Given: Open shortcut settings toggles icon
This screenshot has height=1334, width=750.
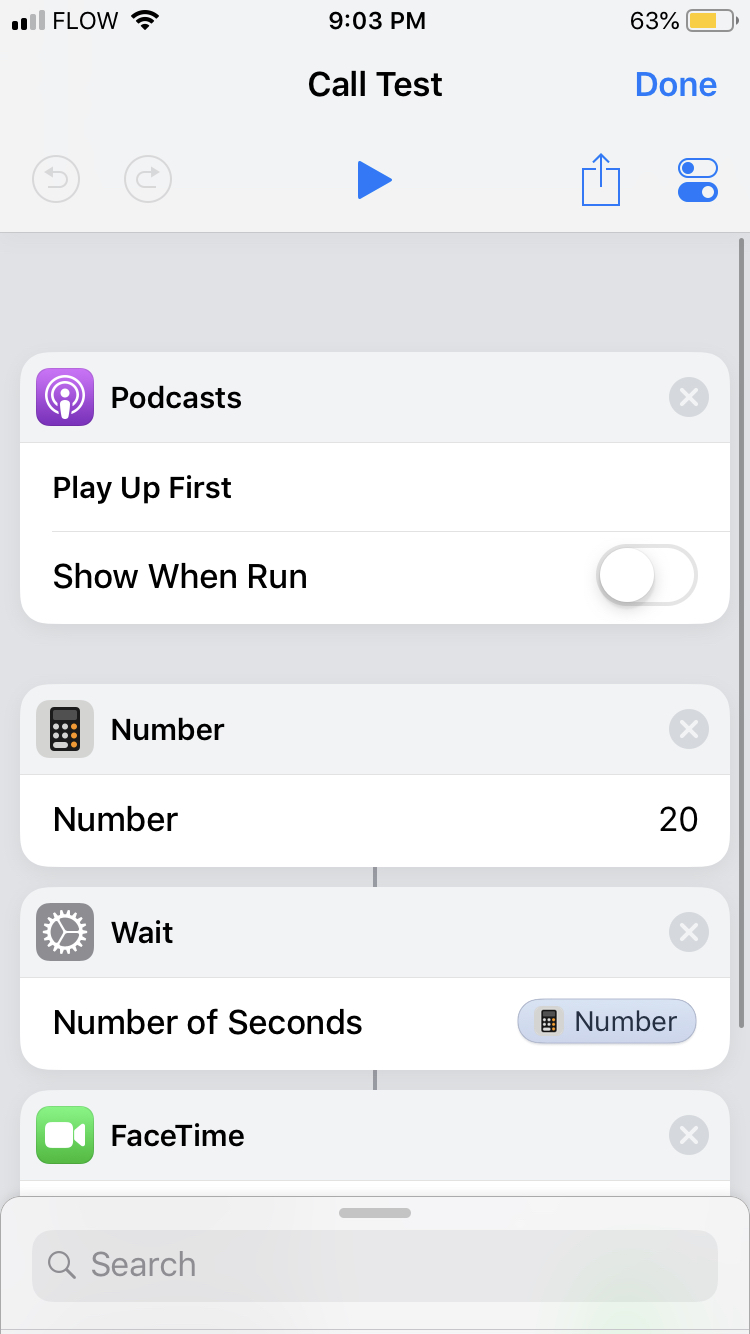Looking at the screenshot, I should click(698, 180).
